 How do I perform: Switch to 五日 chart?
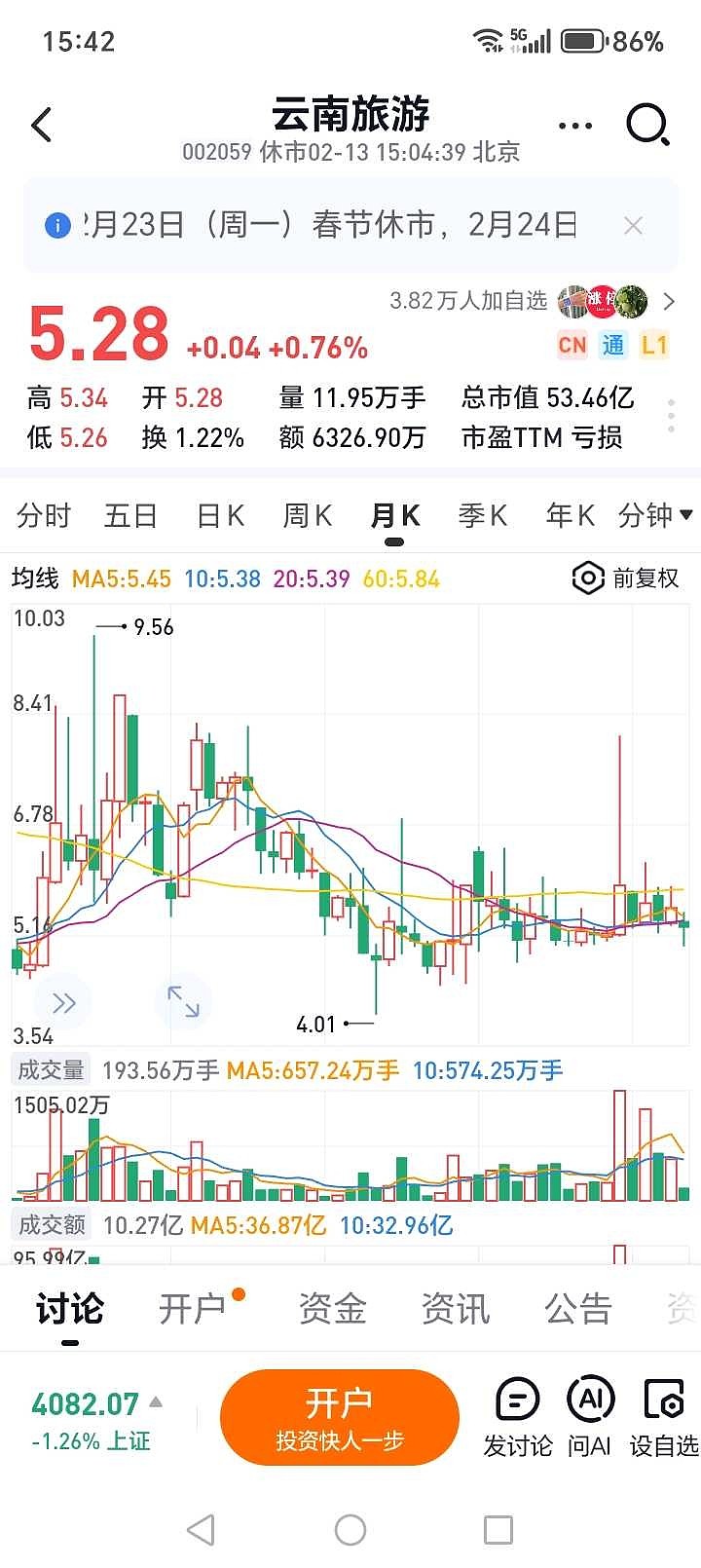click(130, 515)
